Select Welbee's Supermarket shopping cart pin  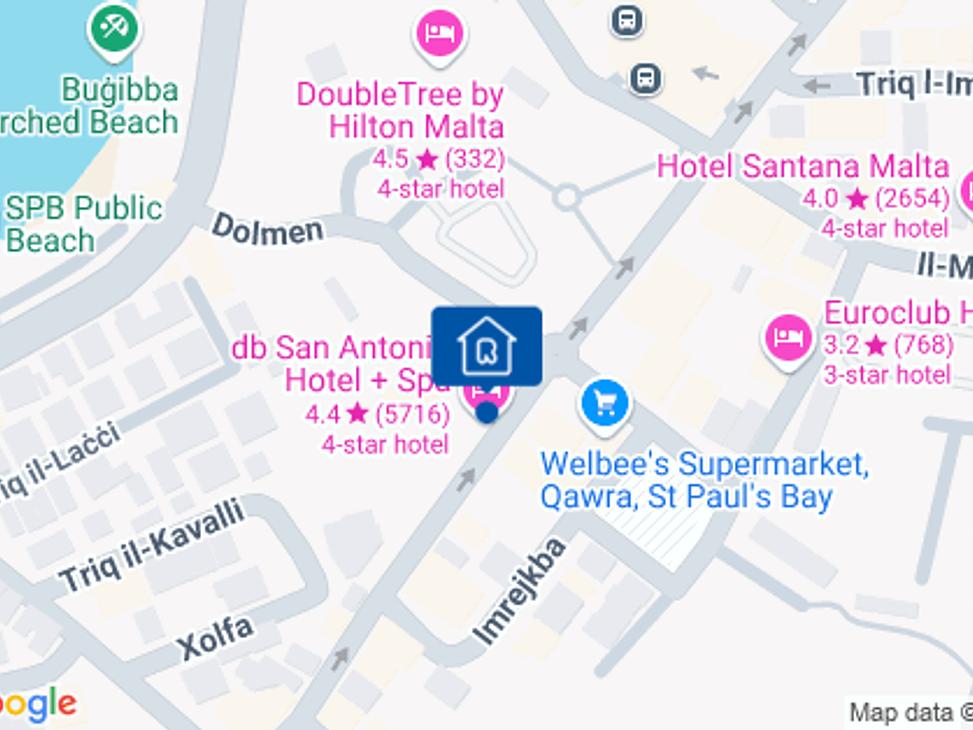tap(604, 403)
